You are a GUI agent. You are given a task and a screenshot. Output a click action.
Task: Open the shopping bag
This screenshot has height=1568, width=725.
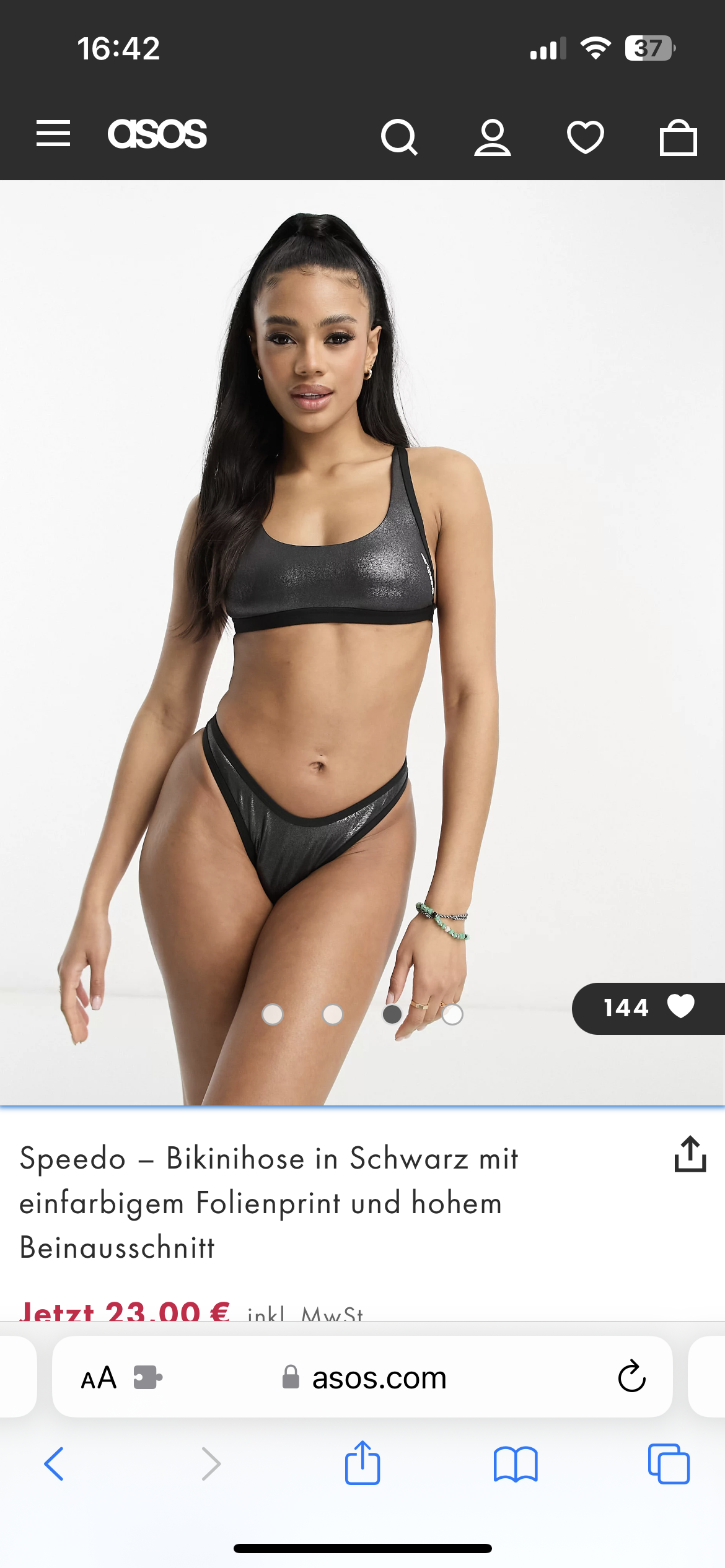[679, 137]
